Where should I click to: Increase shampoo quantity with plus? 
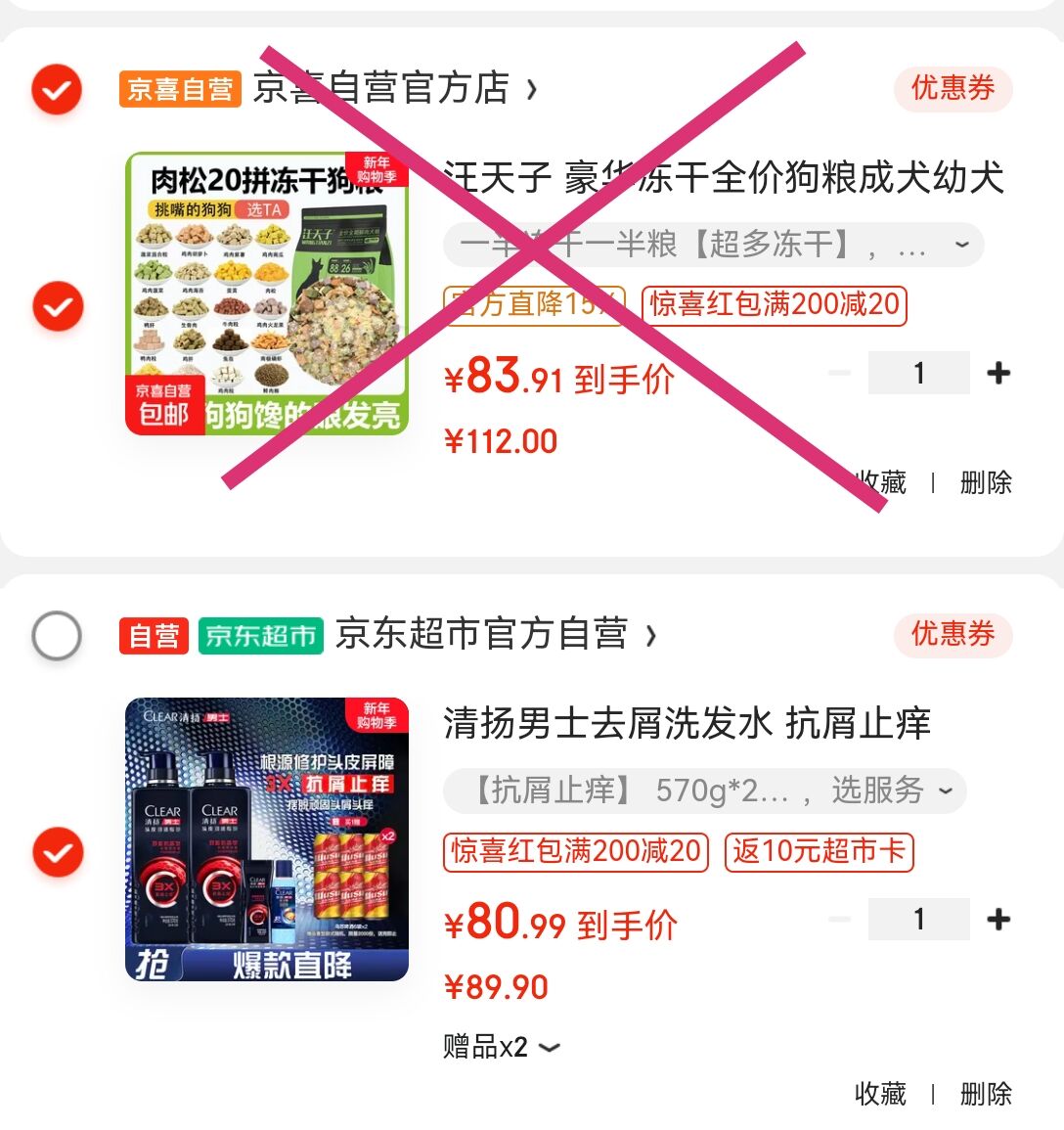pyautogui.click(x=998, y=919)
